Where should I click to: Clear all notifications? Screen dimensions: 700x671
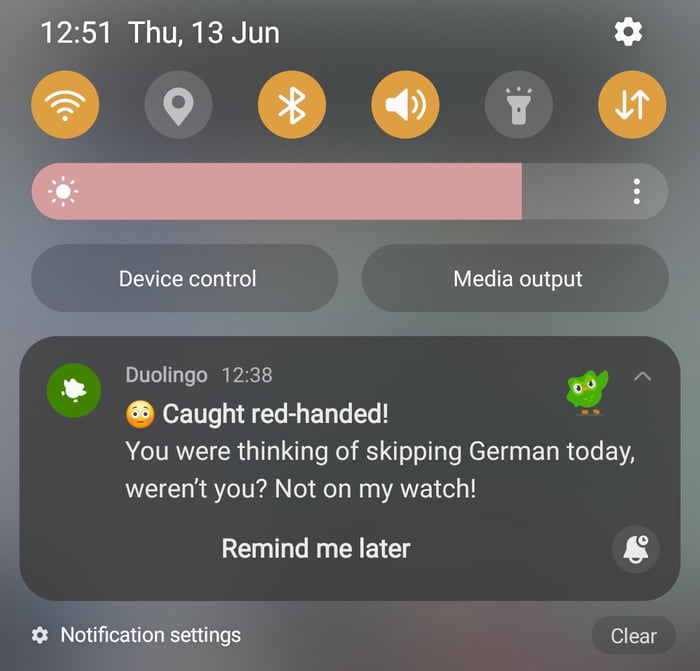pos(633,635)
